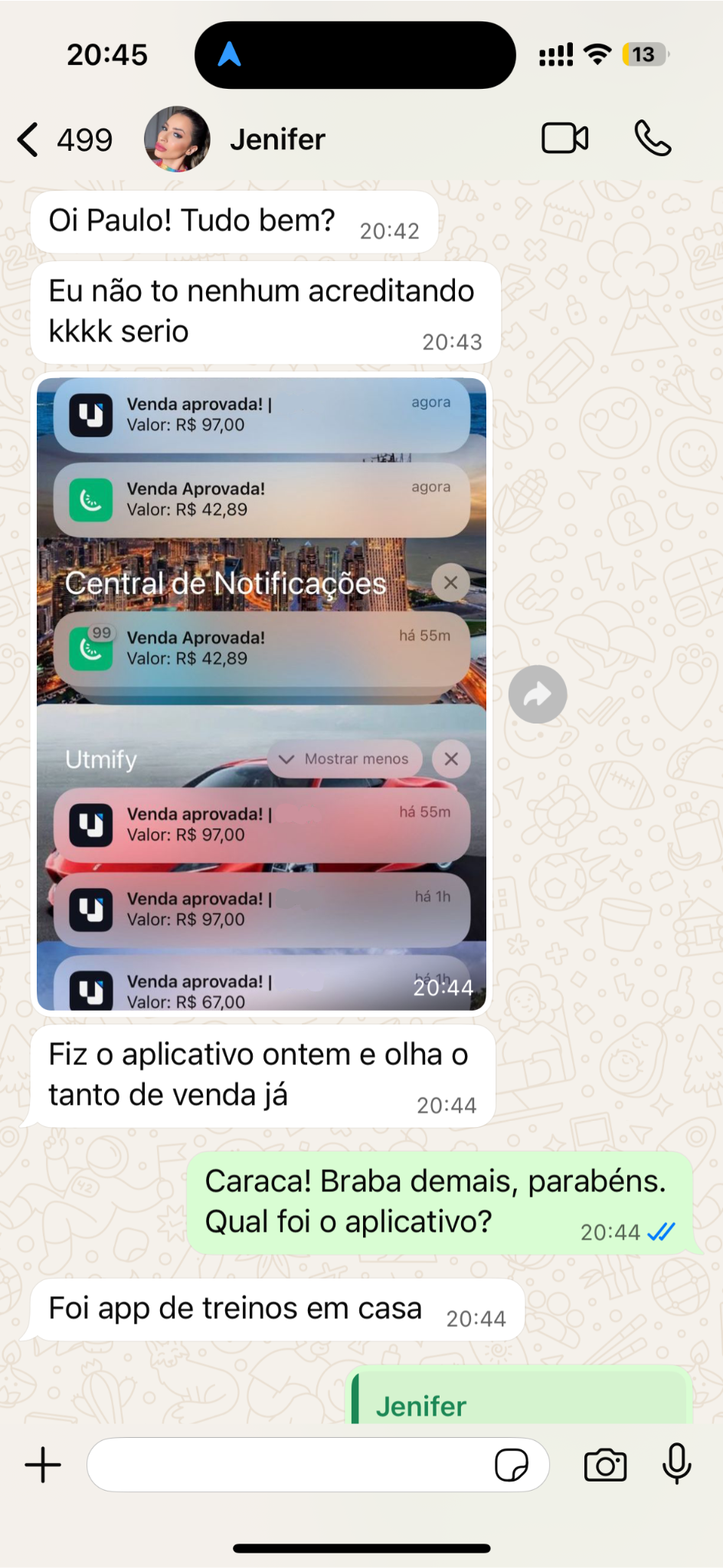The width and height of the screenshot is (723, 1568).
Task: Record a voice message with the microphone
Action: (676, 1464)
